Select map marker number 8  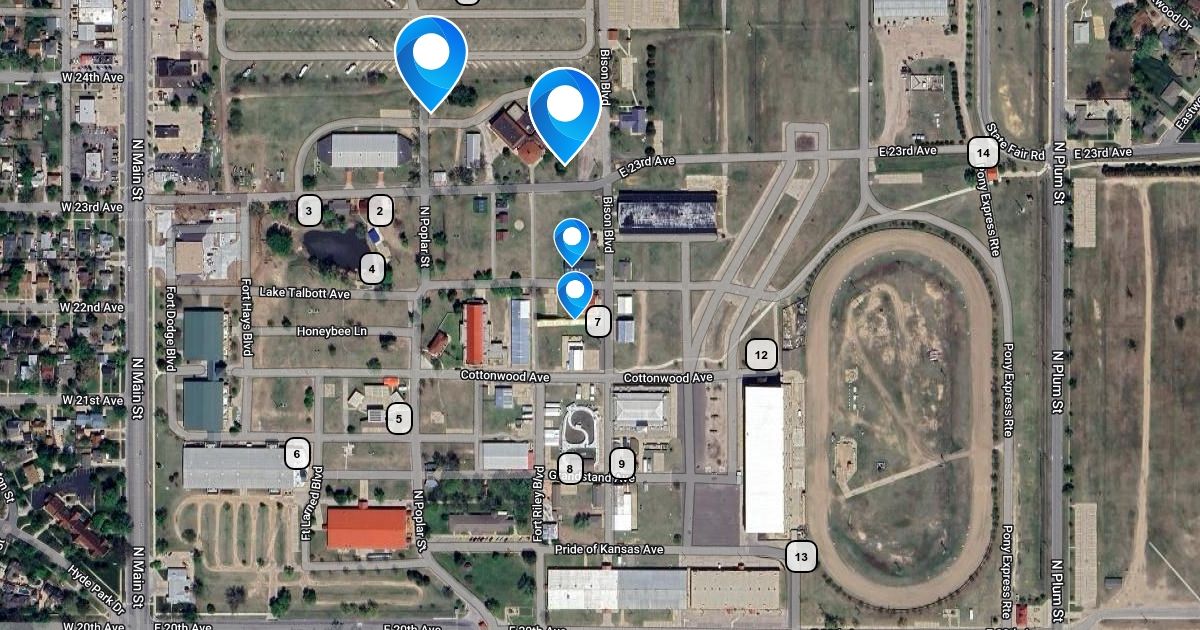tap(569, 466)
